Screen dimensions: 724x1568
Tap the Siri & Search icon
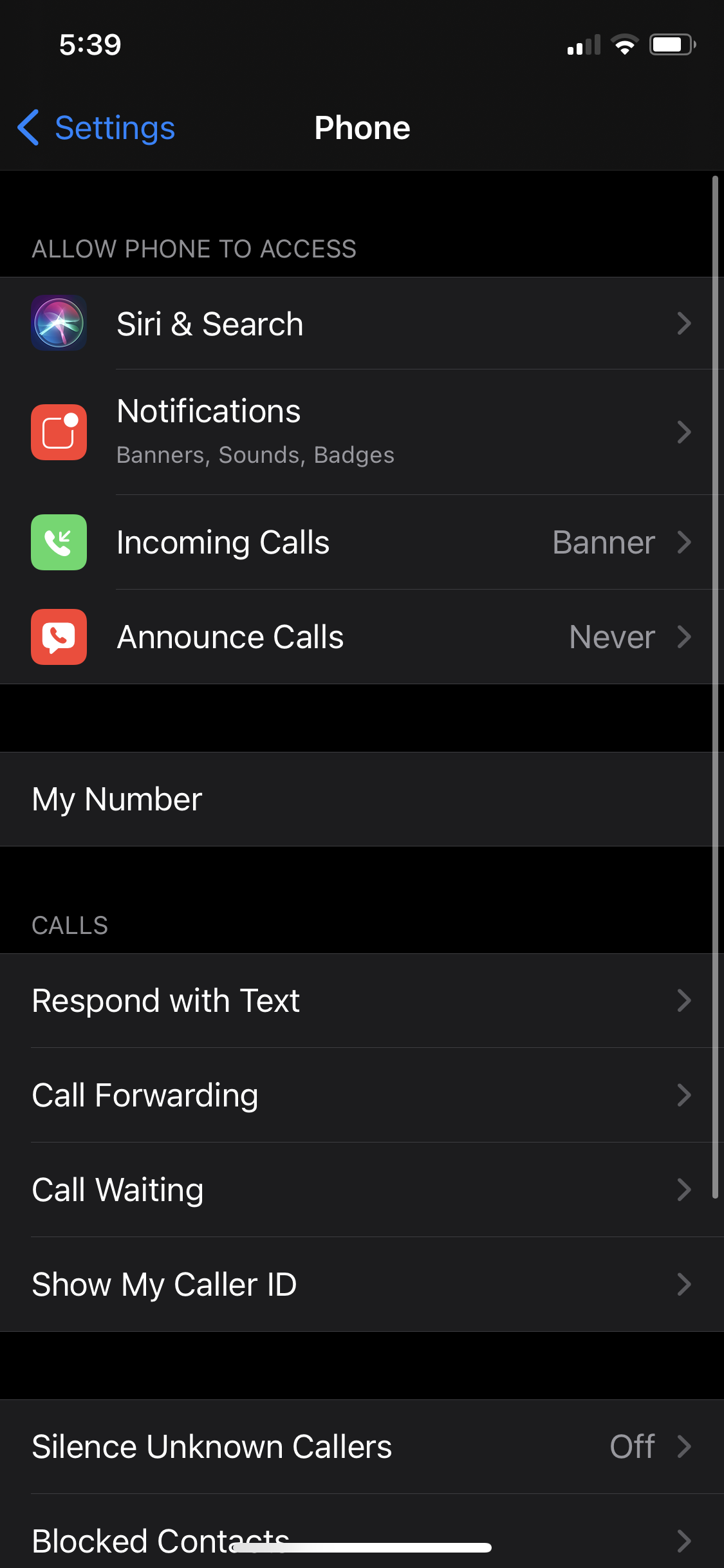[x=59, y=324]
